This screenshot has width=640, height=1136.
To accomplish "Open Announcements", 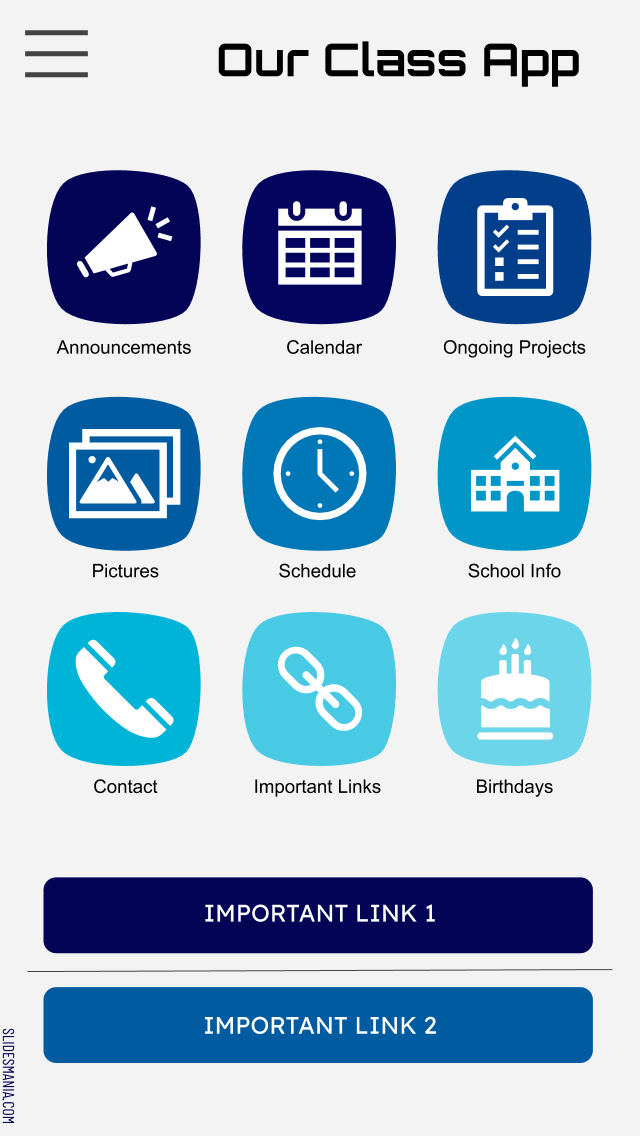I will (x=124, y=247).
